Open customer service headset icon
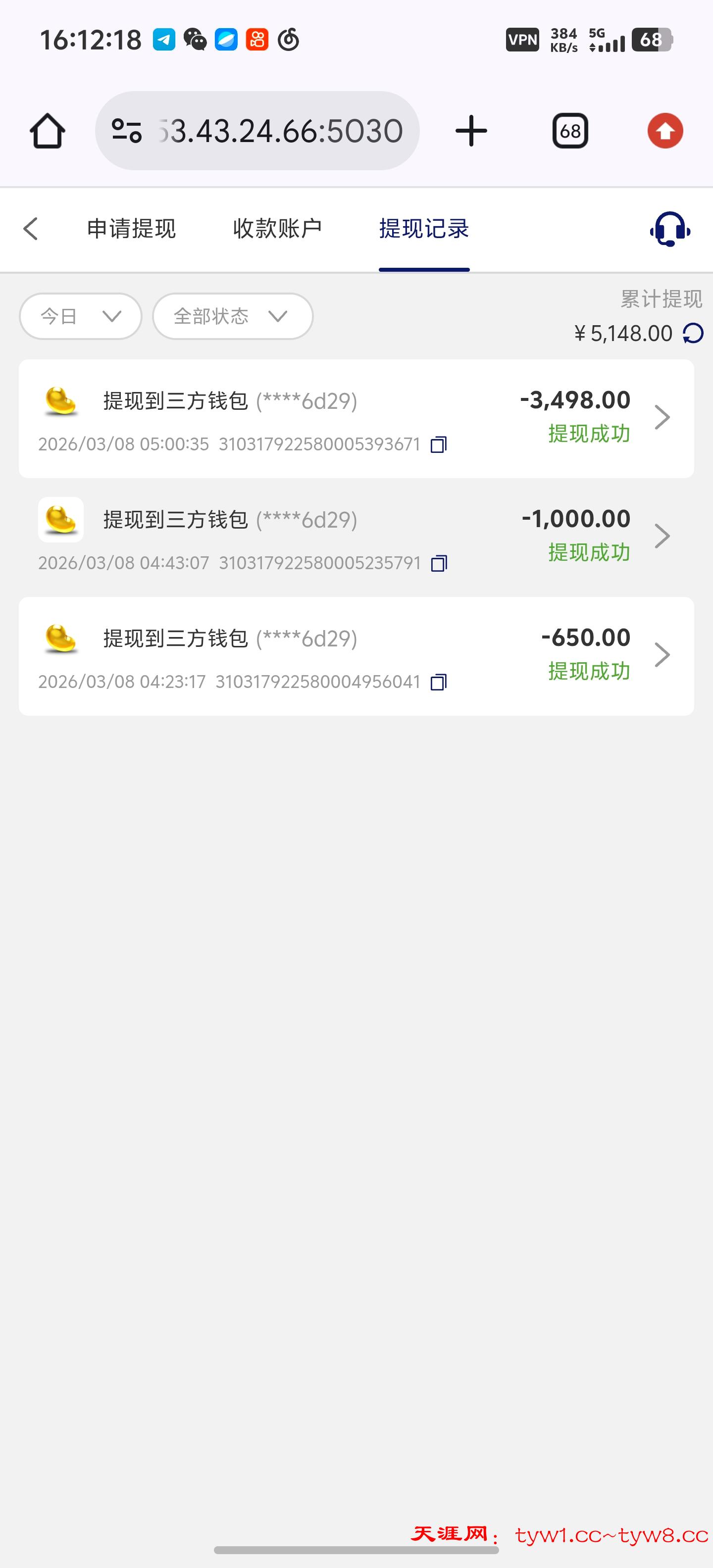 pos(669,229)
